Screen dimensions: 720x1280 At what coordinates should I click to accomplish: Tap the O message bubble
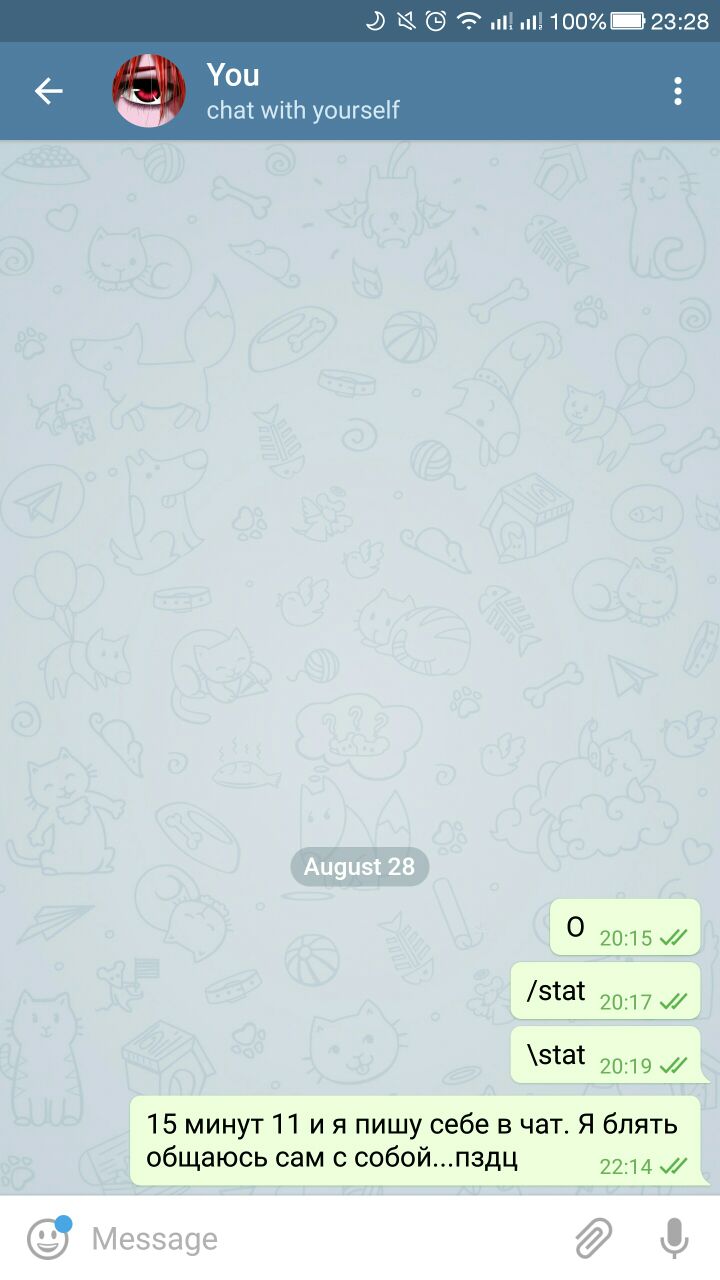(624, 927)
